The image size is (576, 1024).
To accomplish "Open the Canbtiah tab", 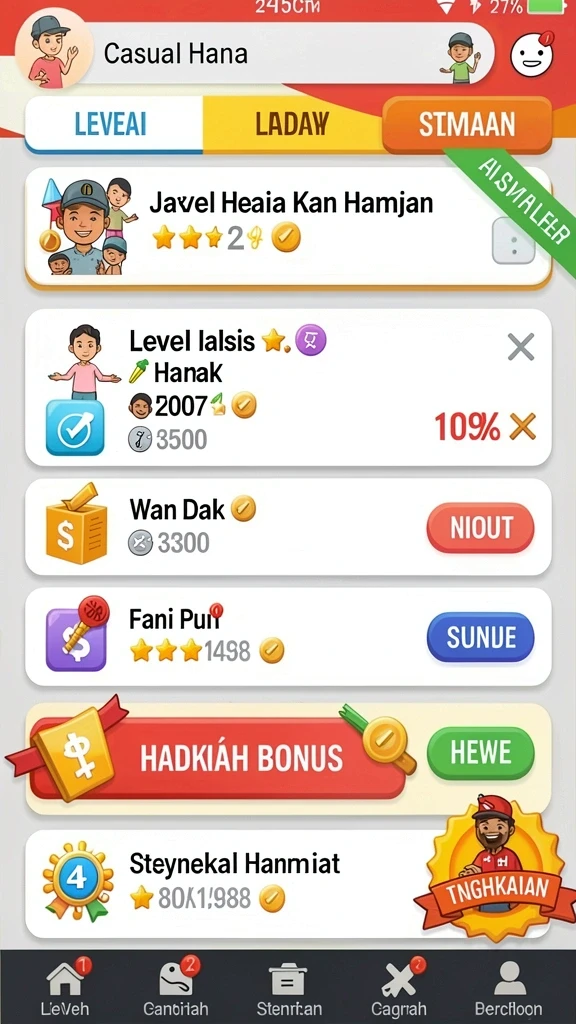I will 176,987.
